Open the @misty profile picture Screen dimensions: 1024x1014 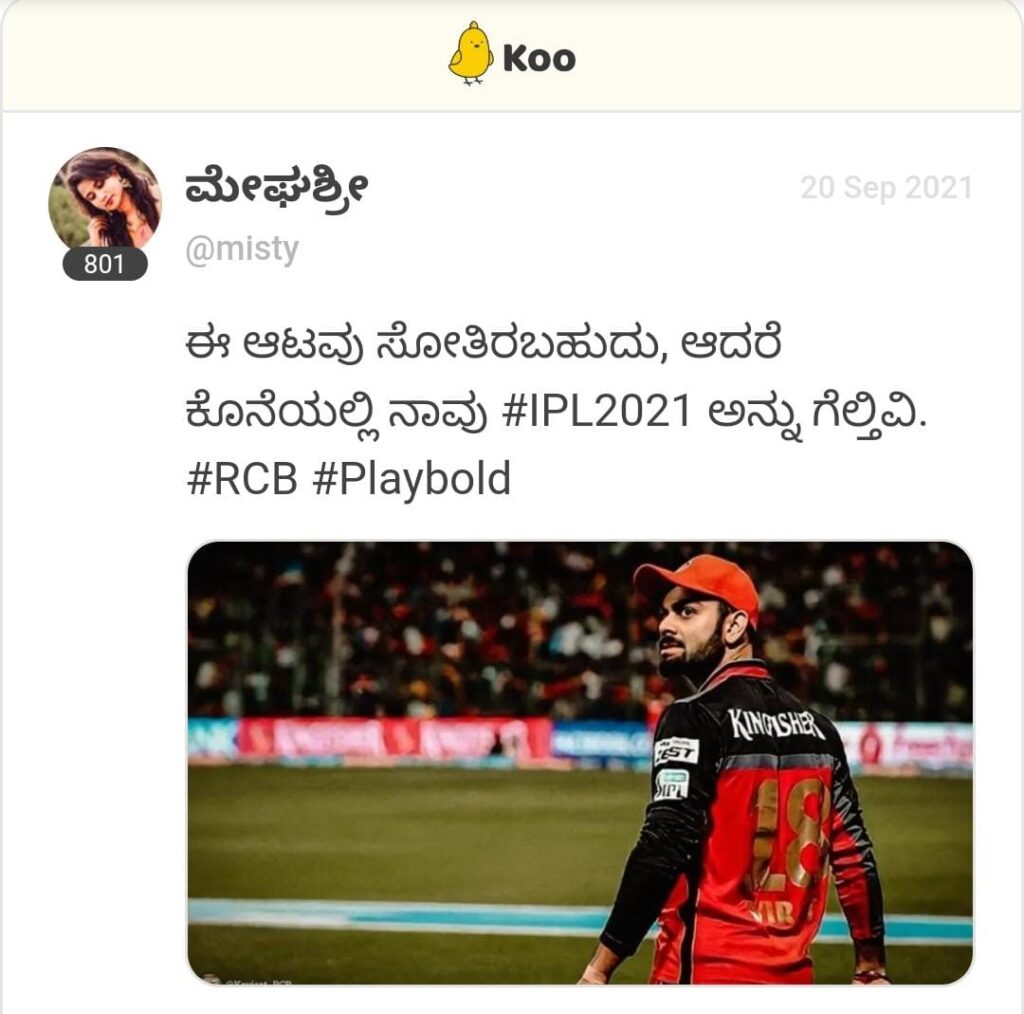pos(104,199)
